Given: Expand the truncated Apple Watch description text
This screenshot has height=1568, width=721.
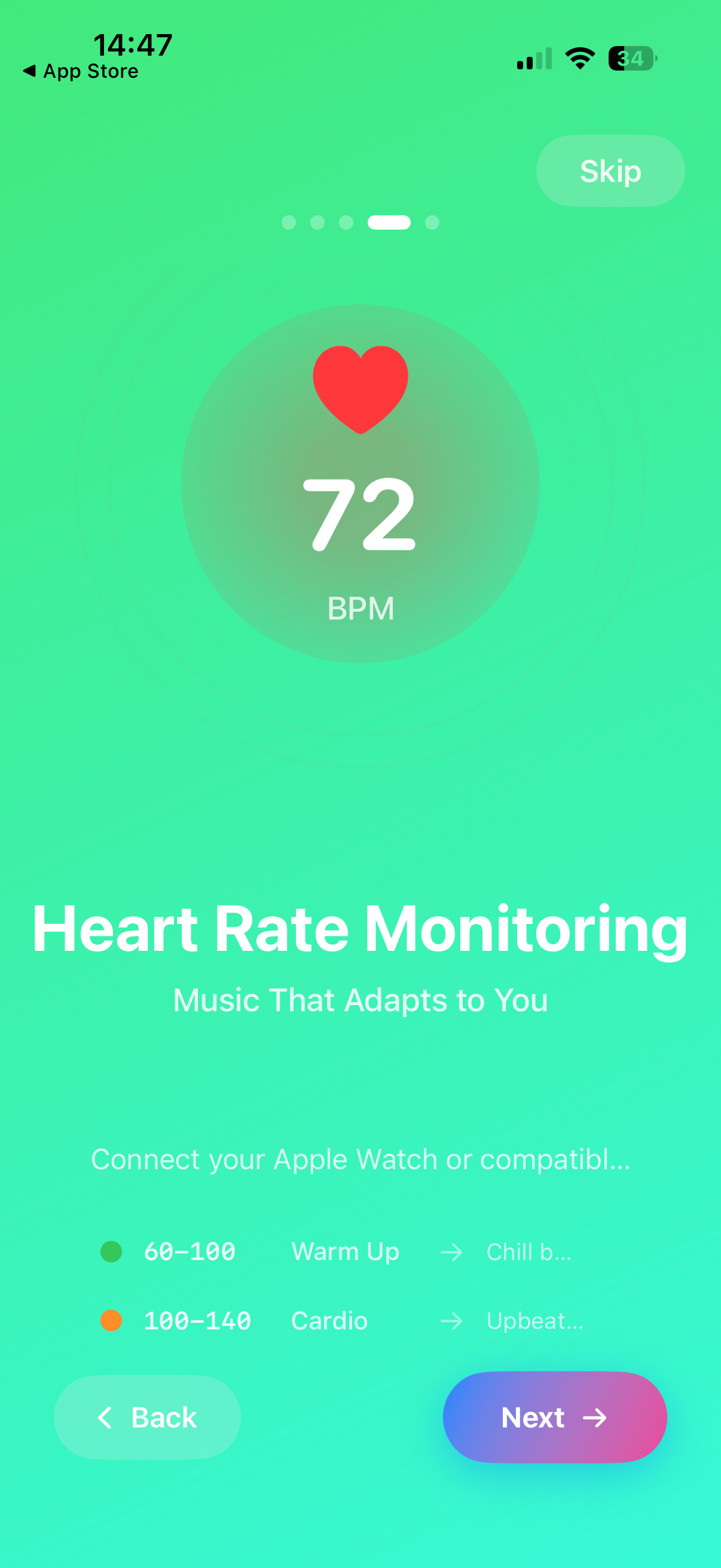Looking at the screenshot, I should (x=361, y=1160).
